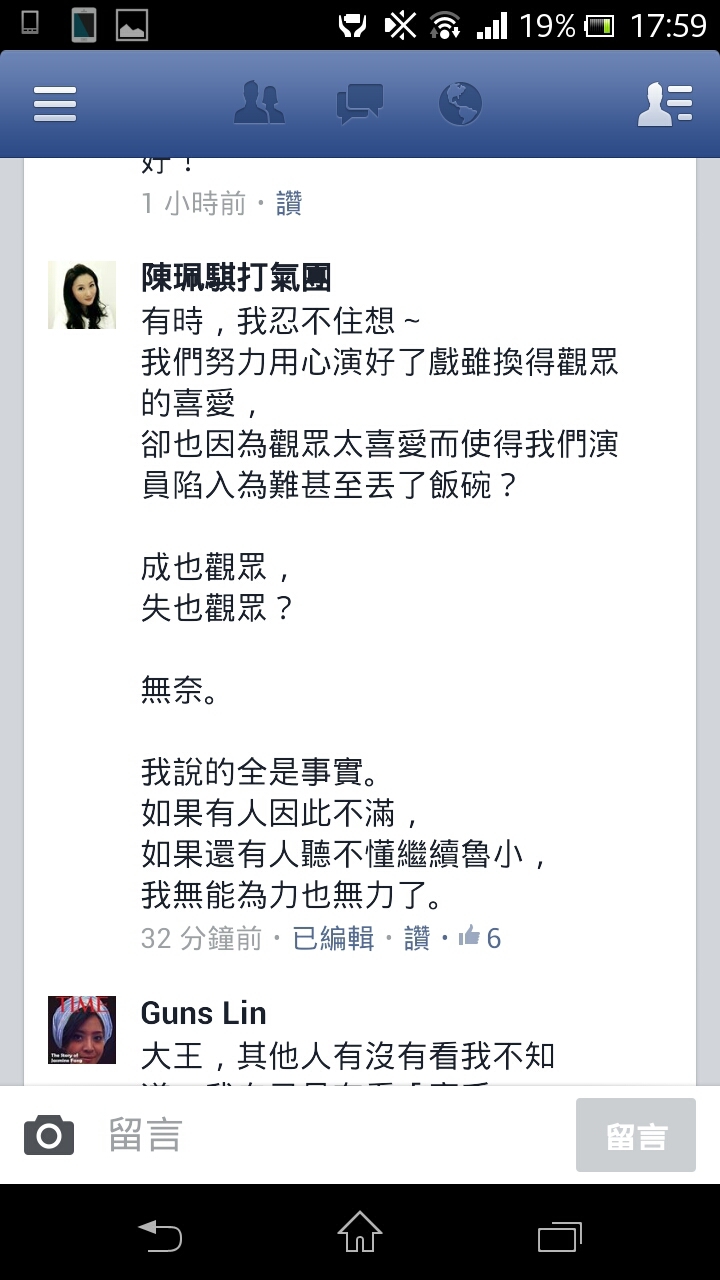Screen dimensions: 720x1280
Task: Open the recent apps system button
Action: (x=559, y=1236)
